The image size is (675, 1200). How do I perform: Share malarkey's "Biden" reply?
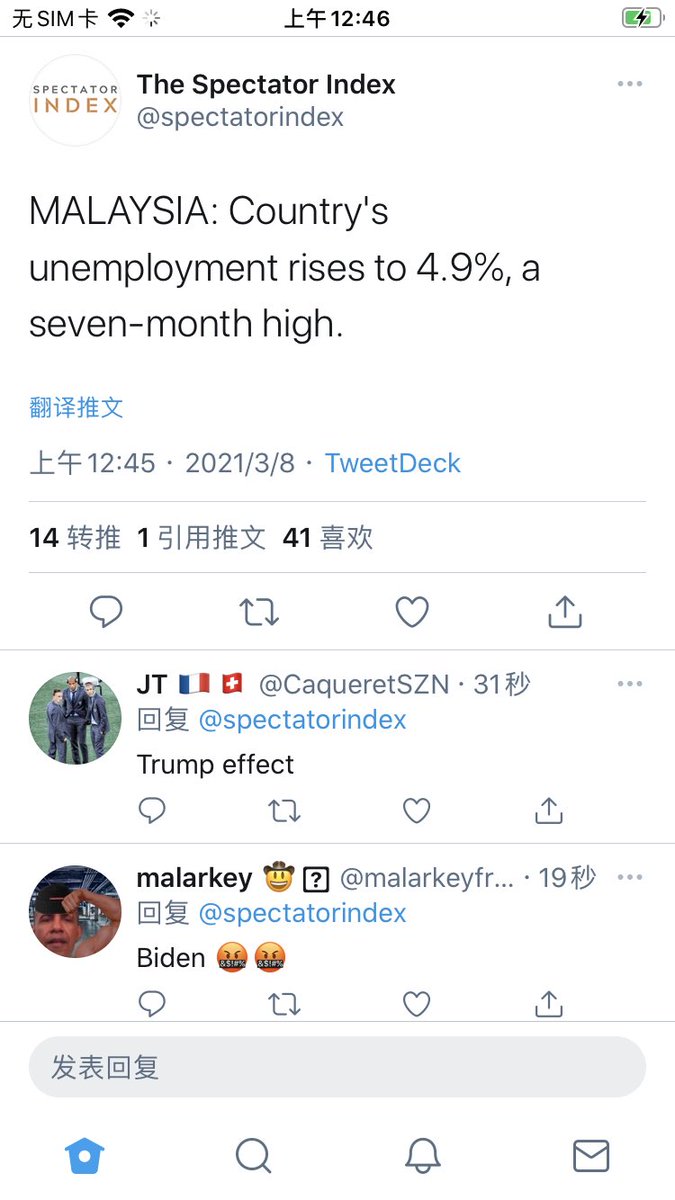click(x=548, y=1003)
